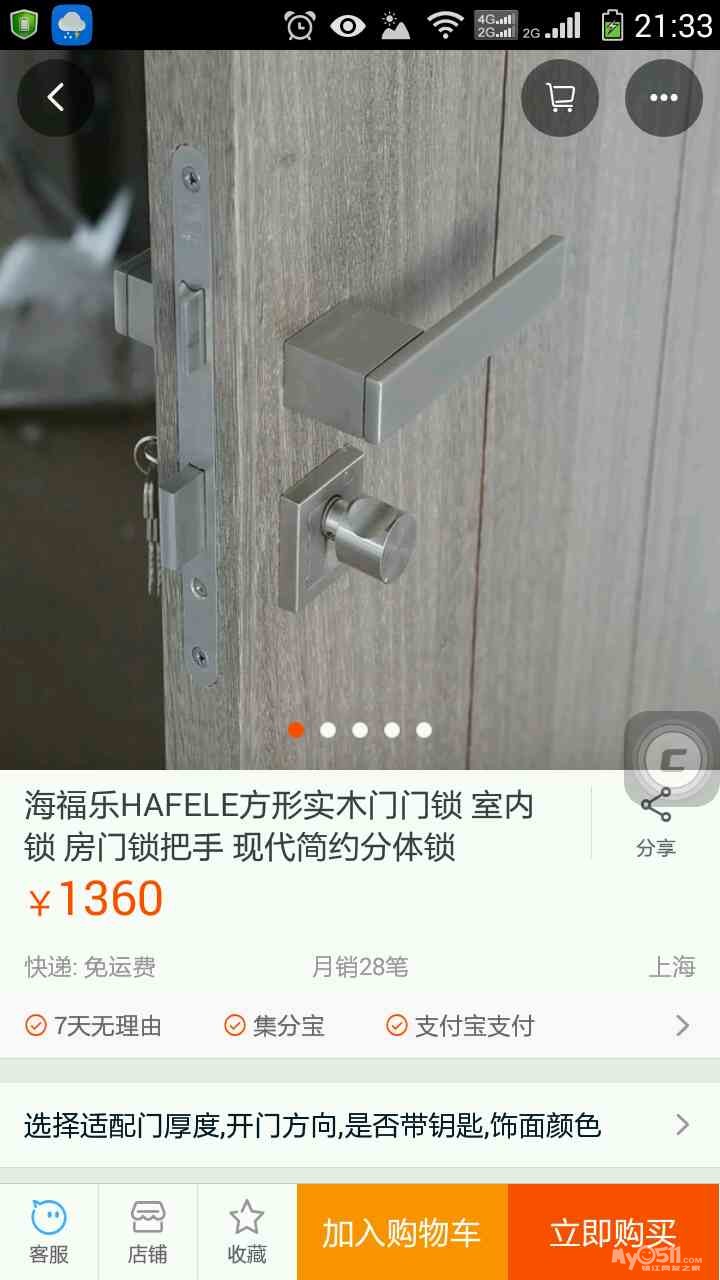Image resolution: width=720 pixels, height=1280 pixels.
Task: Share this product via 分享
Action: 656,824
